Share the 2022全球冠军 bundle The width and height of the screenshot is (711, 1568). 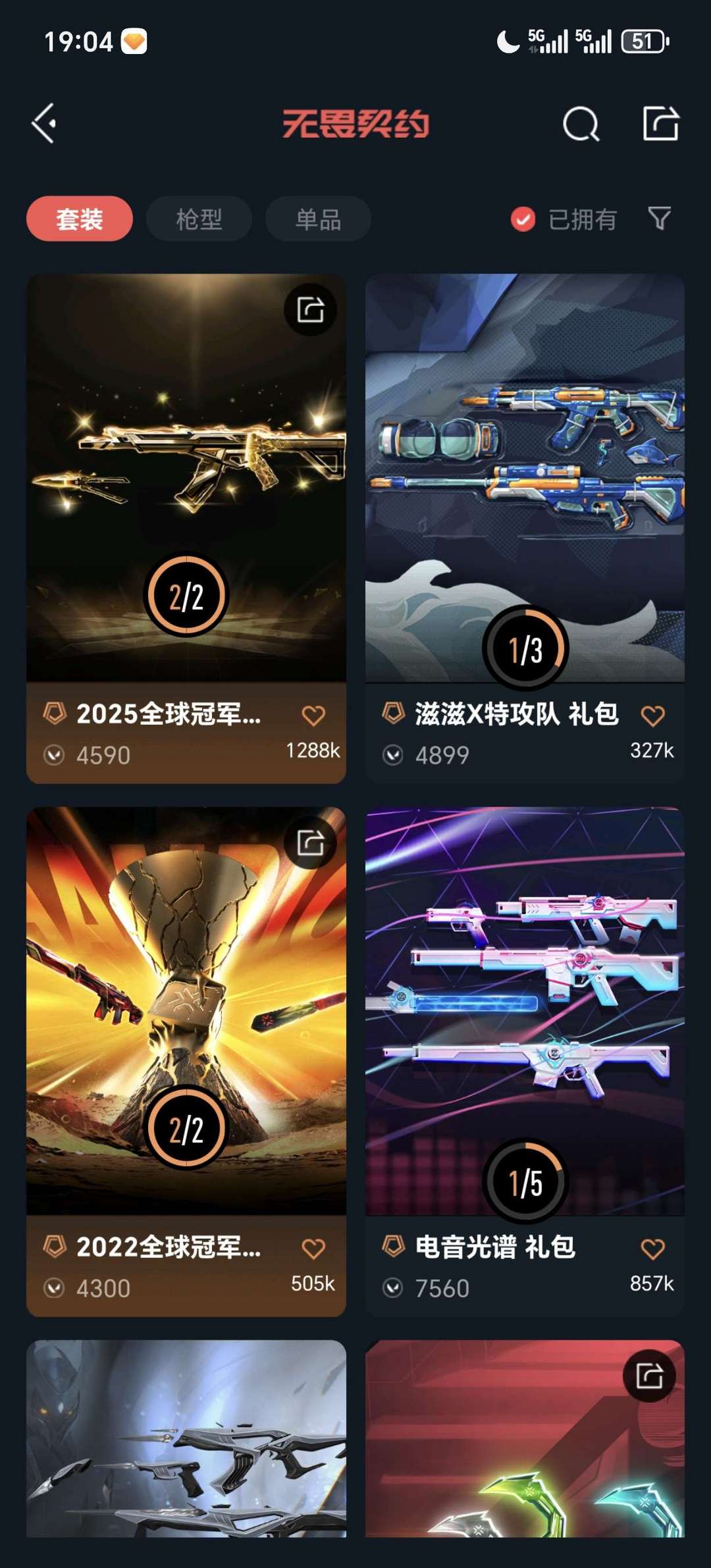[x=311, y=843]
